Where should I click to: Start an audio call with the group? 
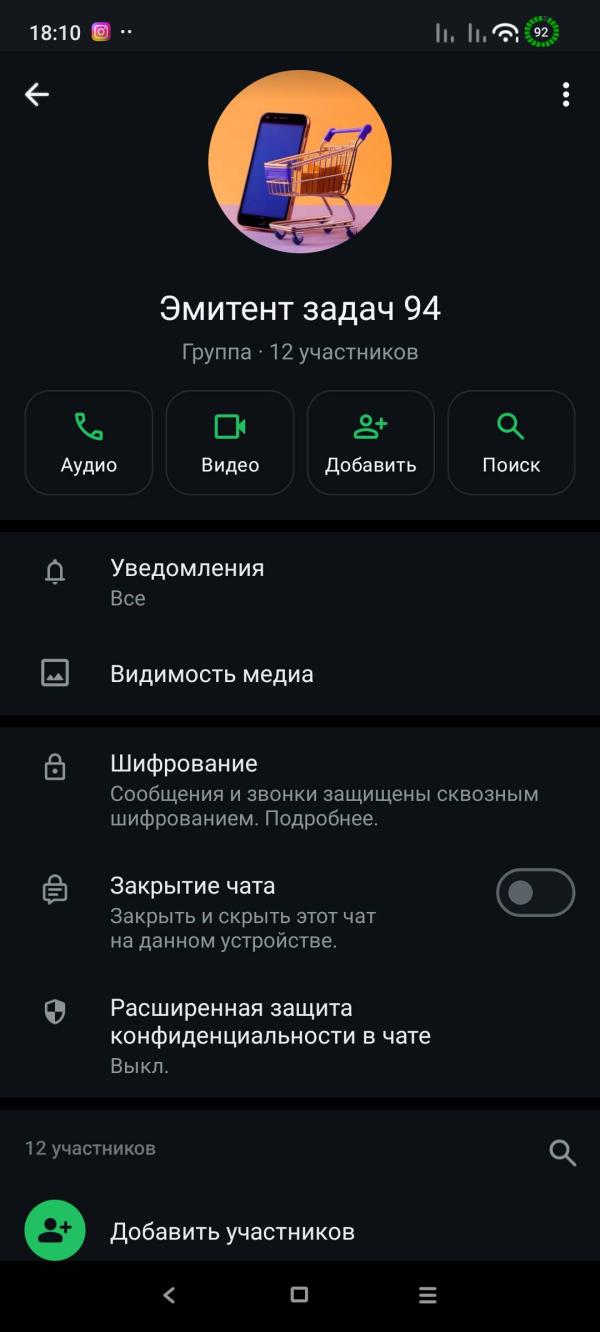click(89, 442)
